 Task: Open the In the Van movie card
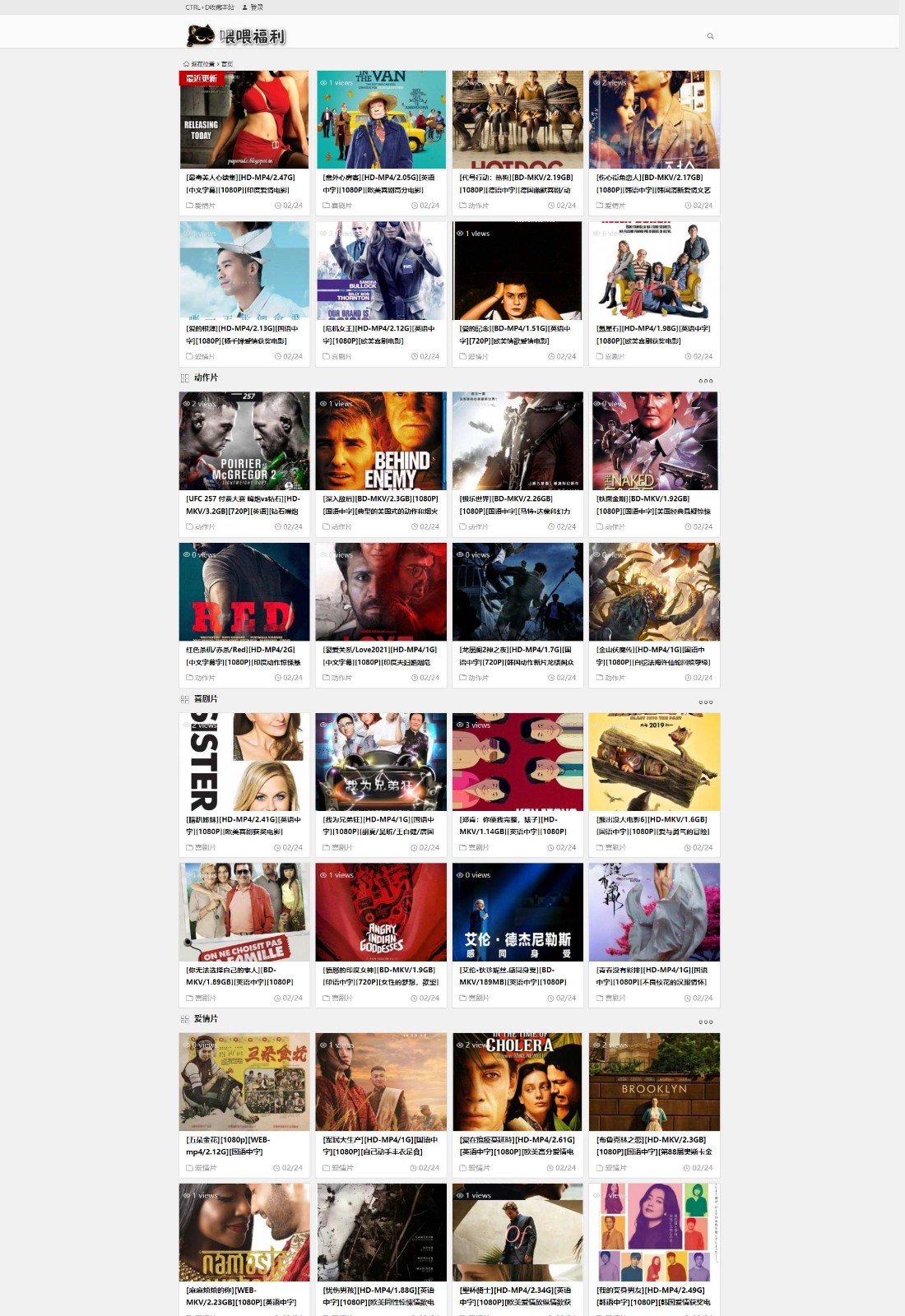381,120
